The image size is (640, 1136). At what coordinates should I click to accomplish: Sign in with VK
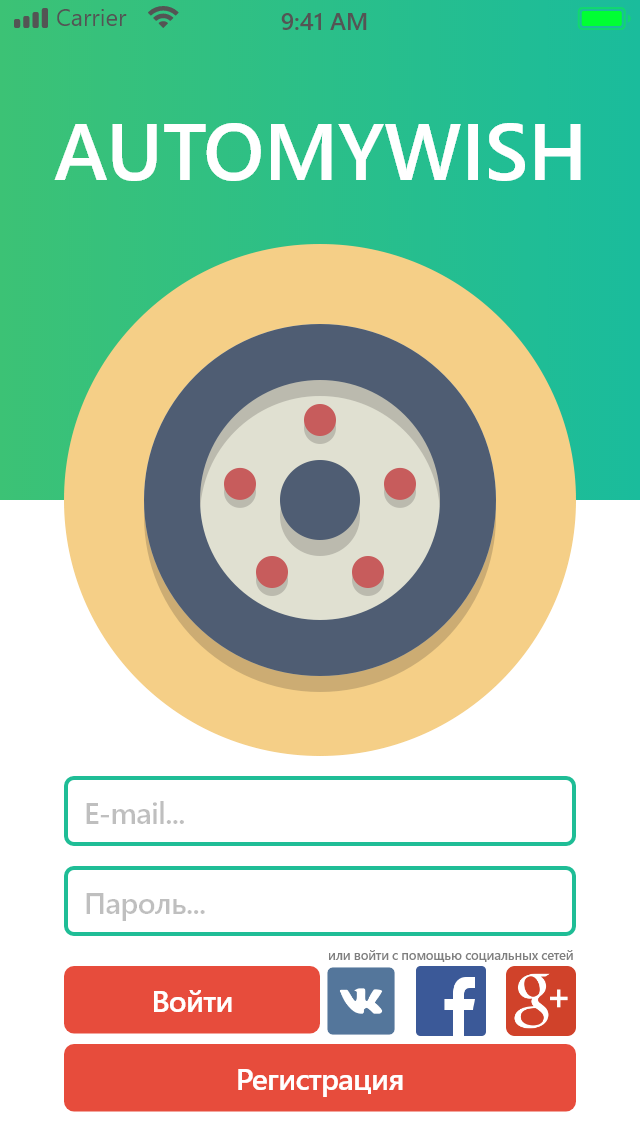click(361, 1000)
